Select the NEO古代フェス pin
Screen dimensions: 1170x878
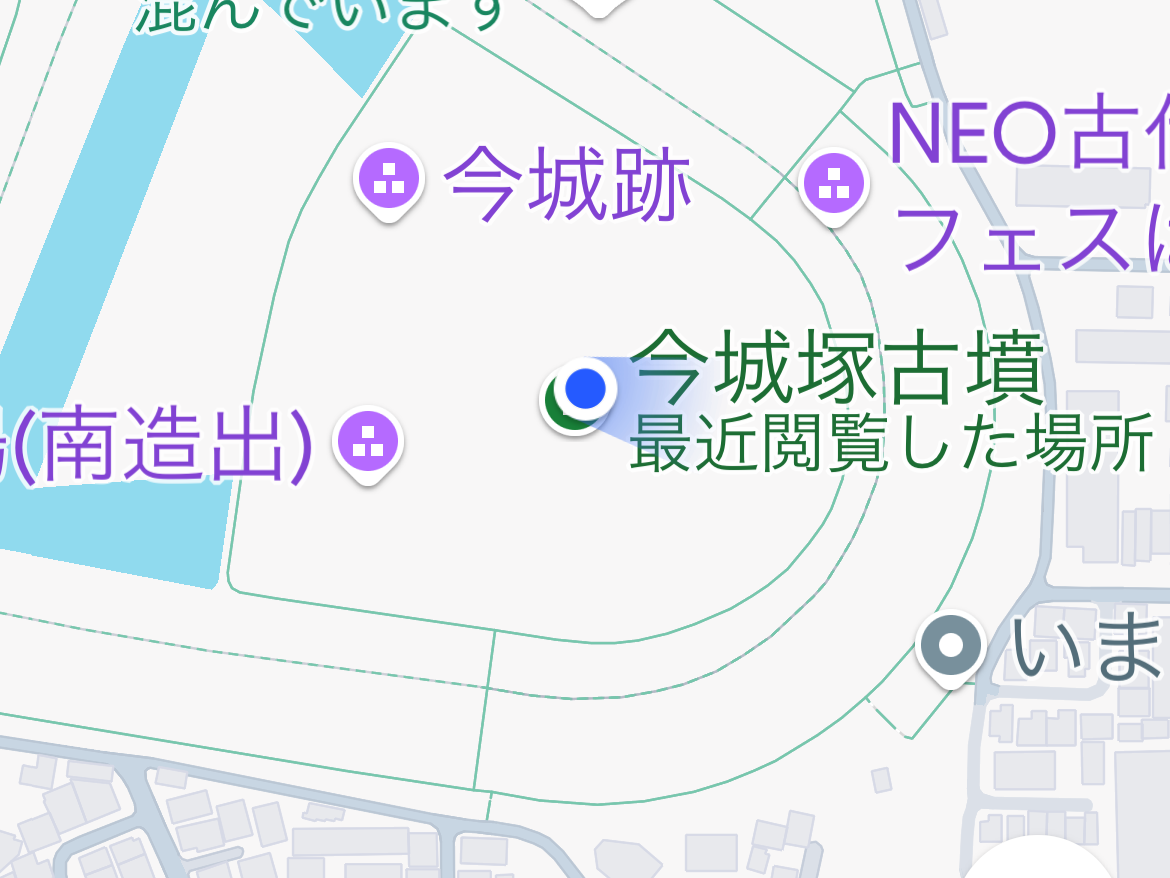click(x=835, y=184)
